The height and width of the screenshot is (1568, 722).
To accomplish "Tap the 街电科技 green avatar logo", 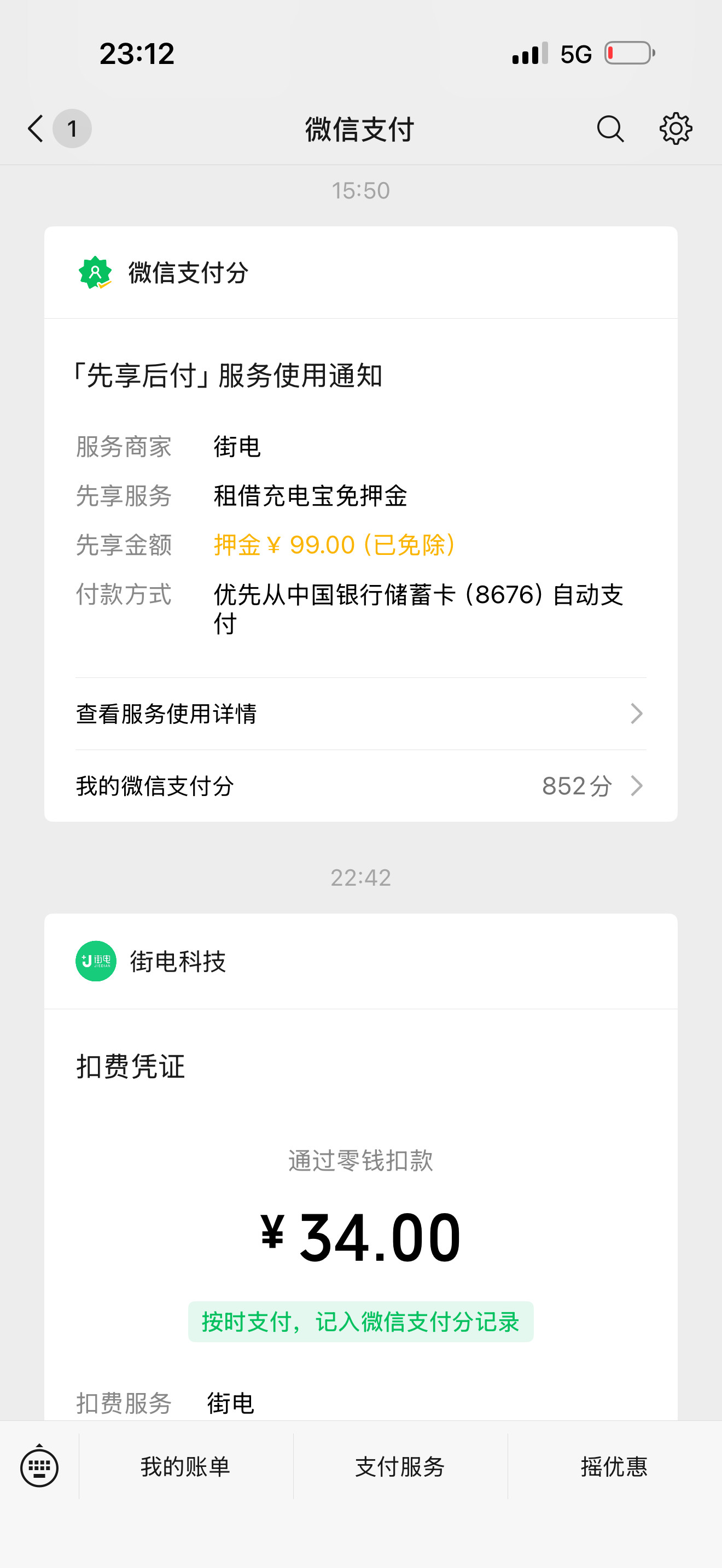I will pyautogui.click(x=95, y=962).
